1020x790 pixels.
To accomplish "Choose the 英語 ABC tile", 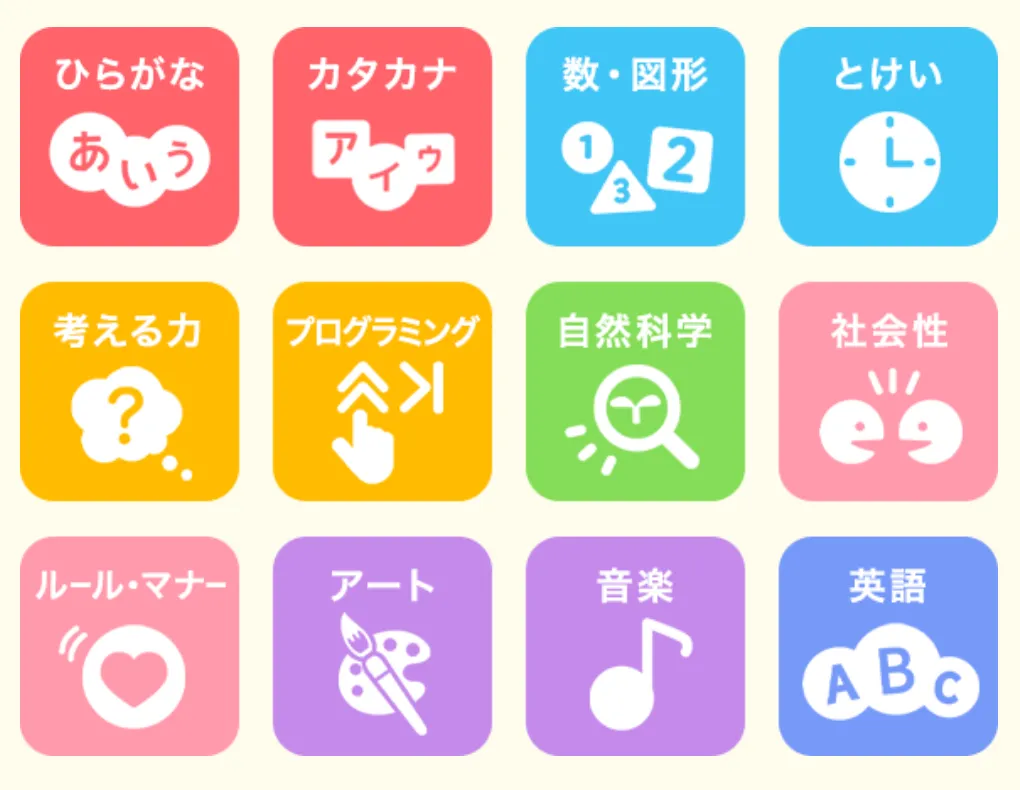I will (x=888, y=646).
